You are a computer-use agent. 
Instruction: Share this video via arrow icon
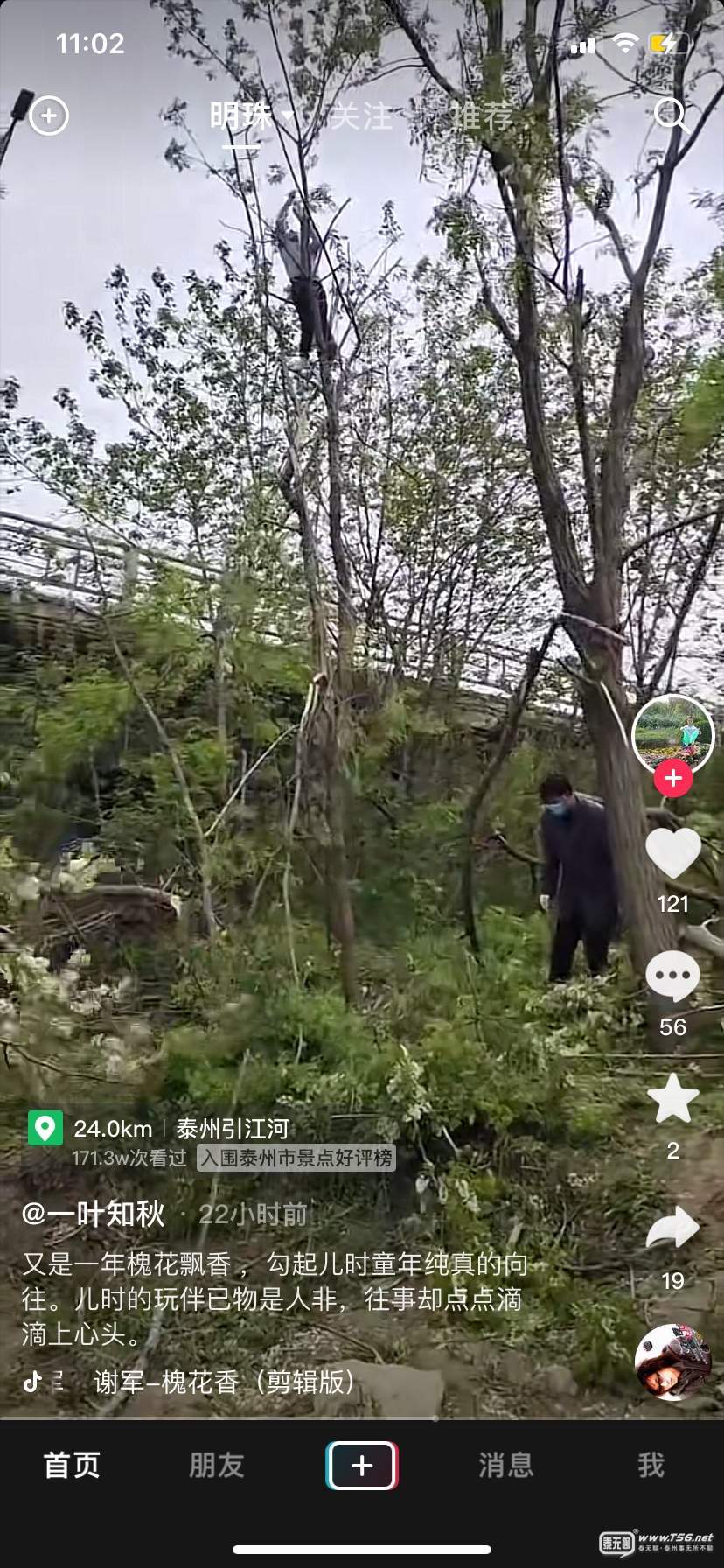point(672,1227)
